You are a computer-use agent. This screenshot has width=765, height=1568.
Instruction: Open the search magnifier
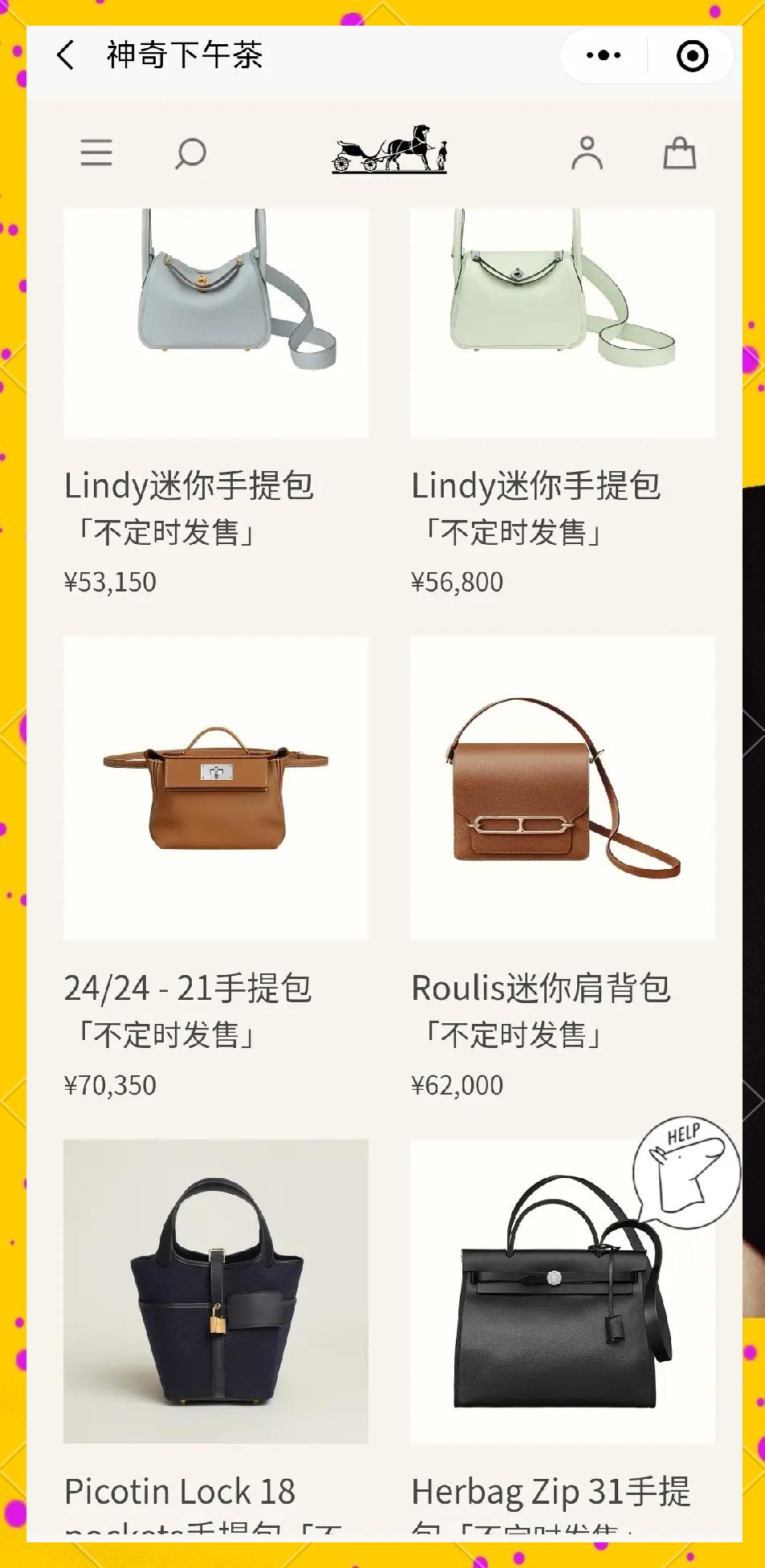click(190, 153)
